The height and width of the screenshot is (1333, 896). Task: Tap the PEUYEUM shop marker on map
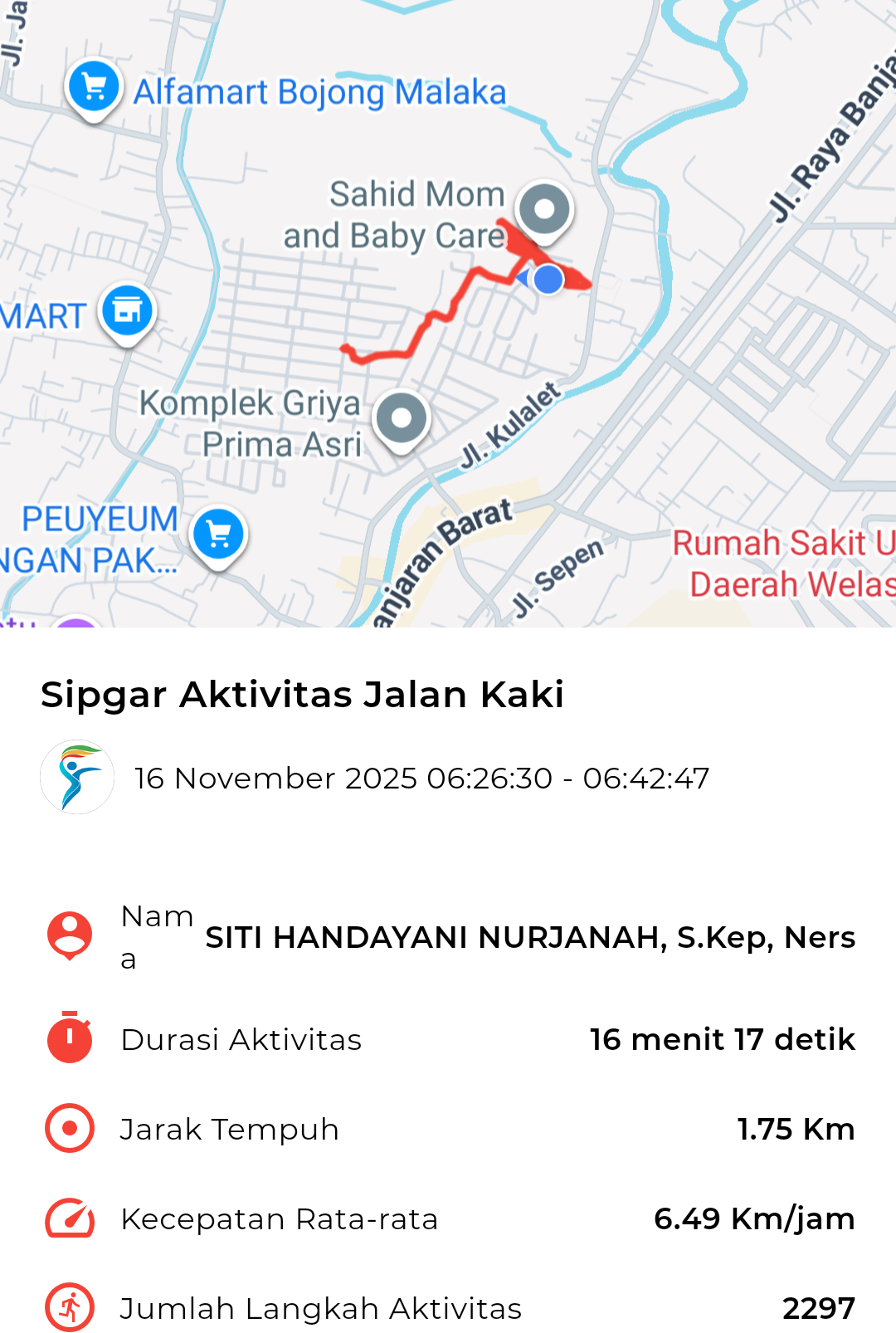pyautogui.click(x=218, y=535)
